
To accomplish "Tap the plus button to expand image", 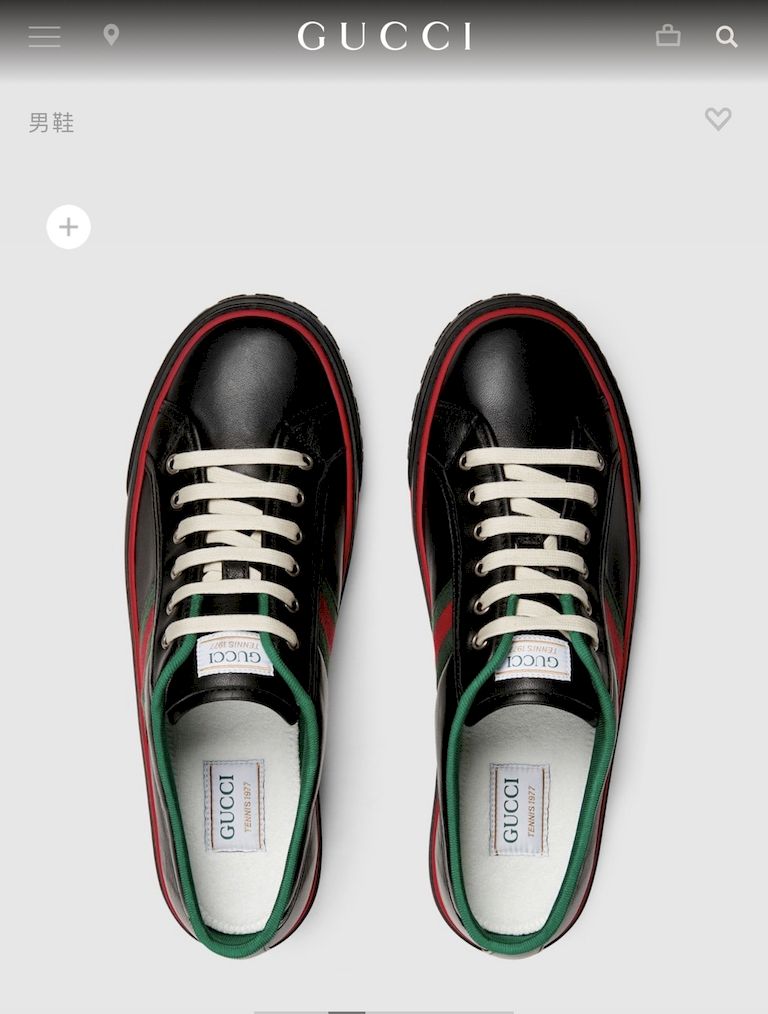I will tap(68, 227).
